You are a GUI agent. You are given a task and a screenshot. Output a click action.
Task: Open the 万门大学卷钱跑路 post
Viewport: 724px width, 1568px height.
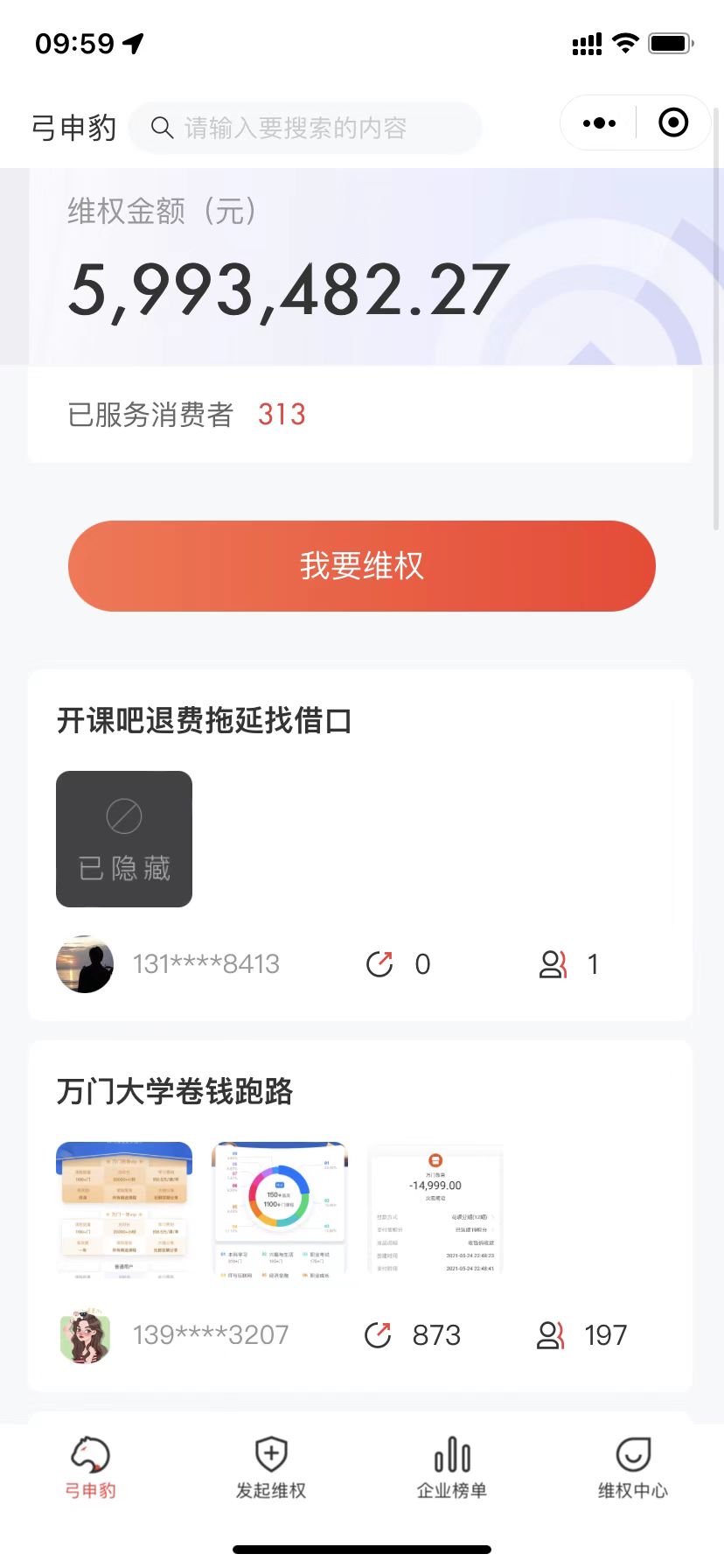click(175, 1092)
